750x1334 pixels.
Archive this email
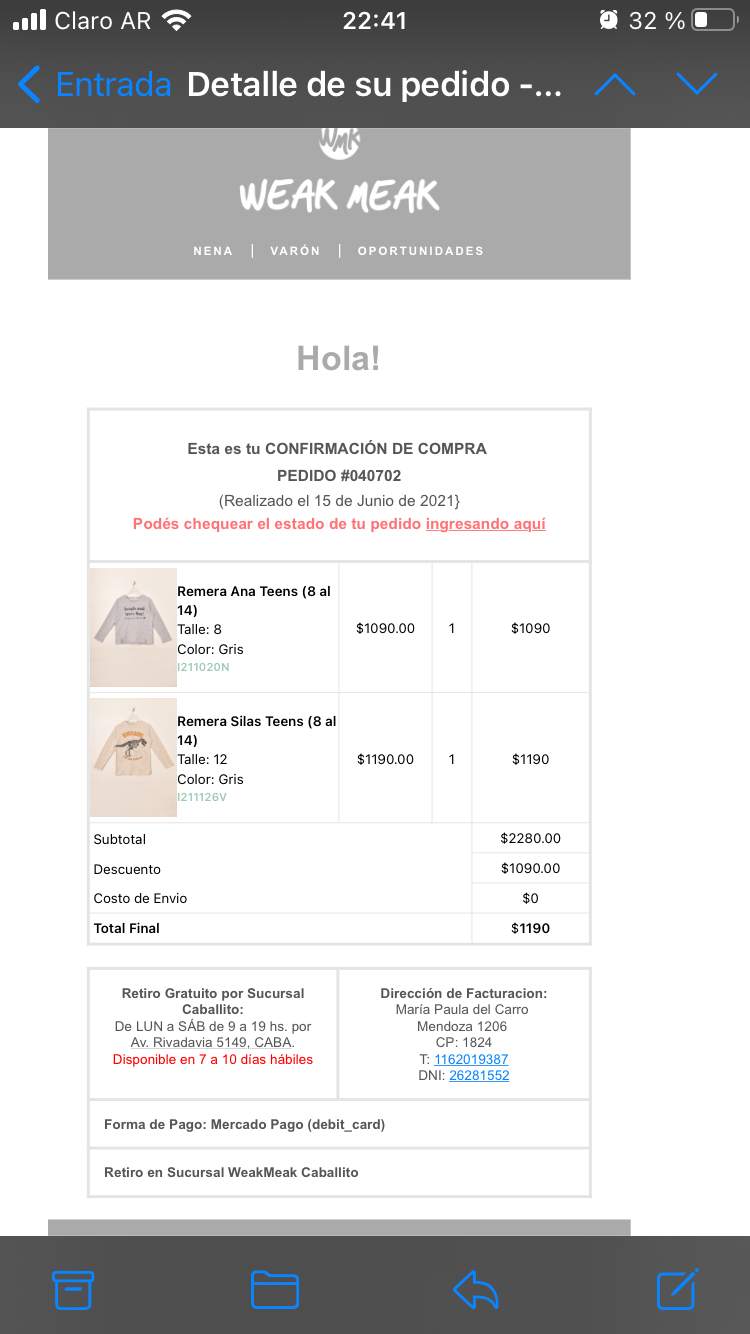pyautogui.click(x=73, y=1290)
